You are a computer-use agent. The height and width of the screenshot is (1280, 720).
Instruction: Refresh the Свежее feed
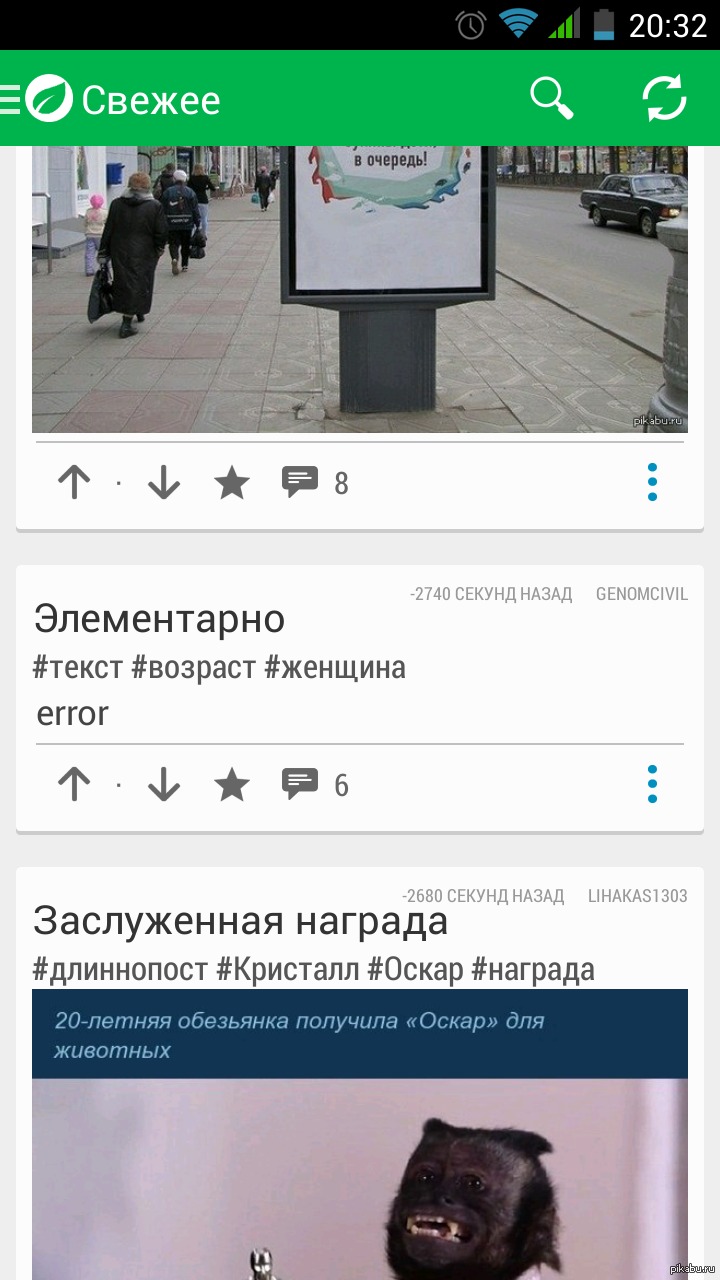pos(664,98)
